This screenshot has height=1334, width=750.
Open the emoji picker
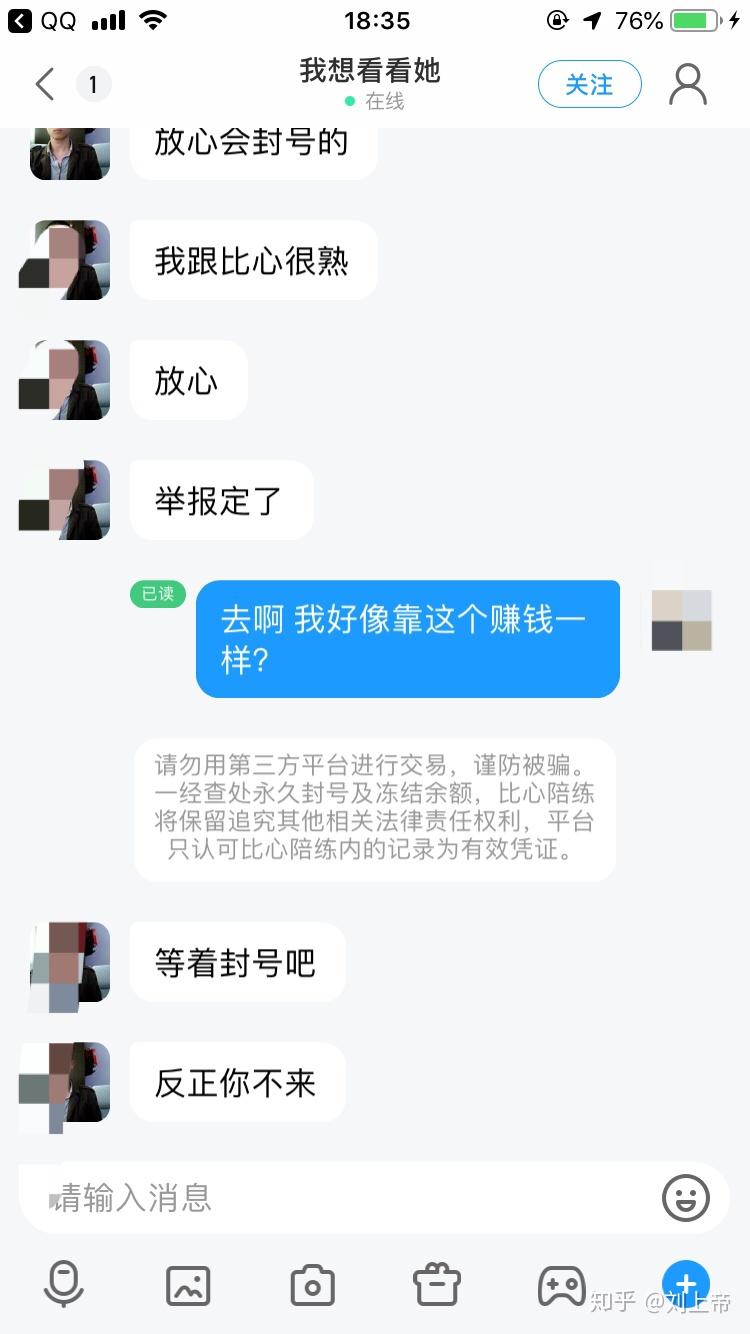(x=686, y=1197)
